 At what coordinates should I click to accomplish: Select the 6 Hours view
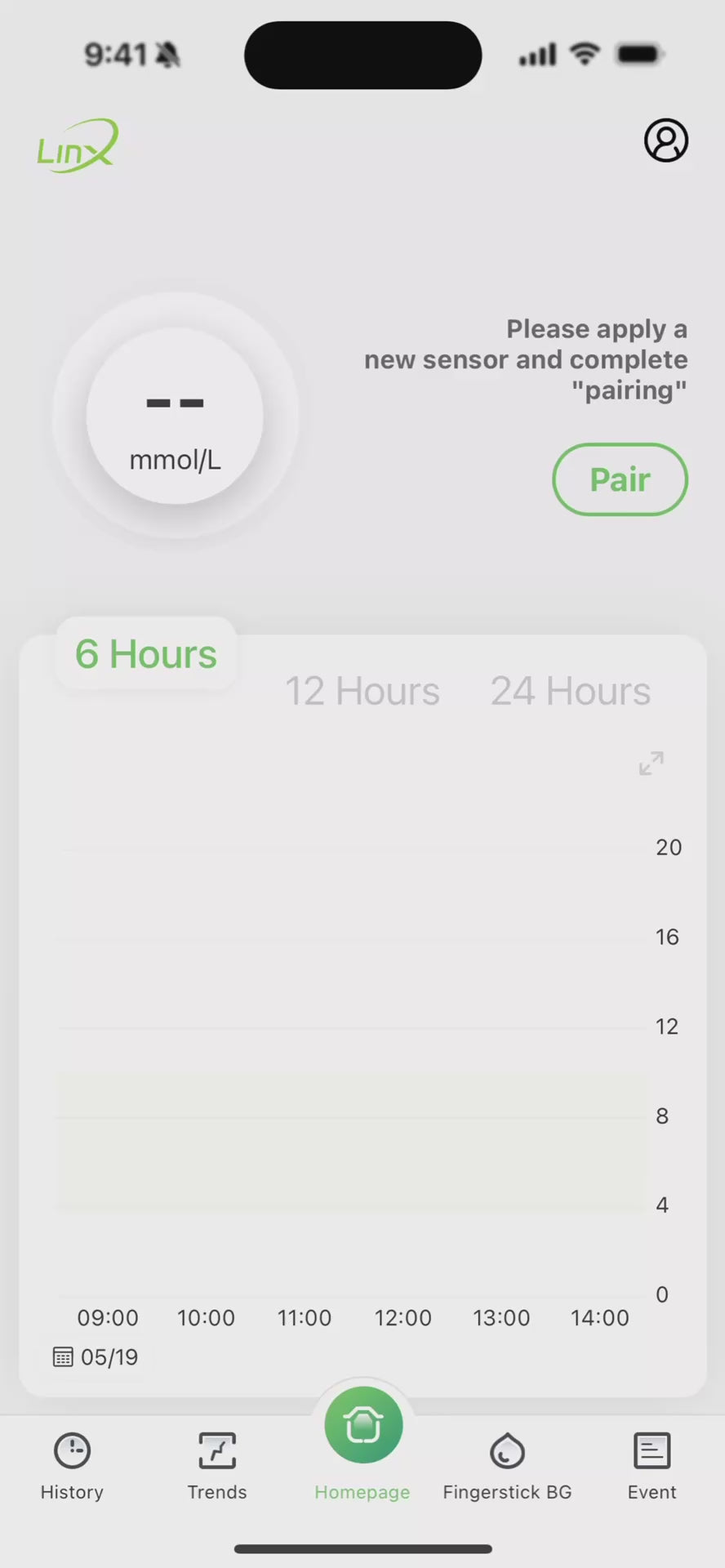tap(146, 654)
